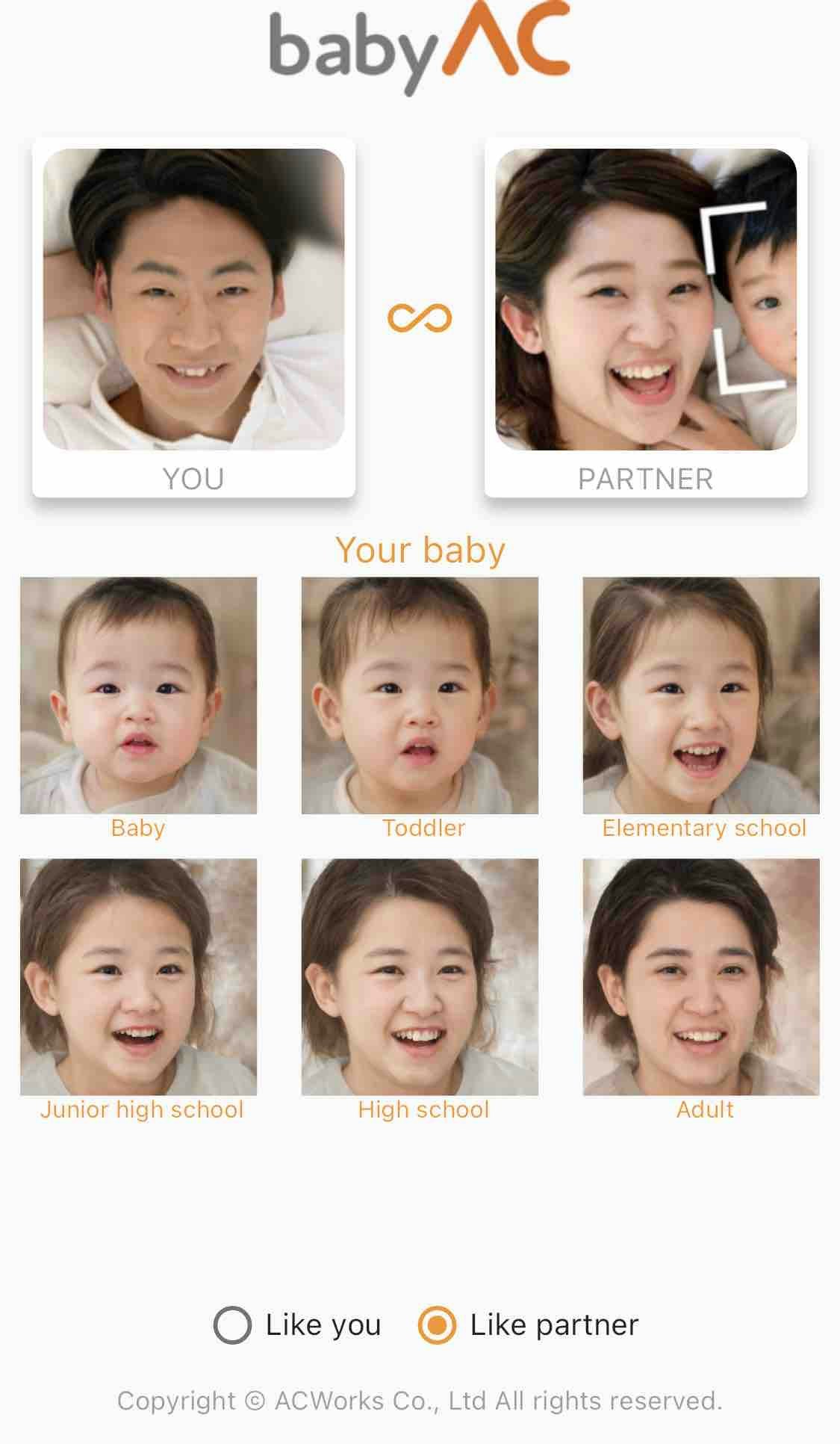This screenshot has width=840, height=1444.
Task: Open the Adult result image
Action: pos(701,976)
